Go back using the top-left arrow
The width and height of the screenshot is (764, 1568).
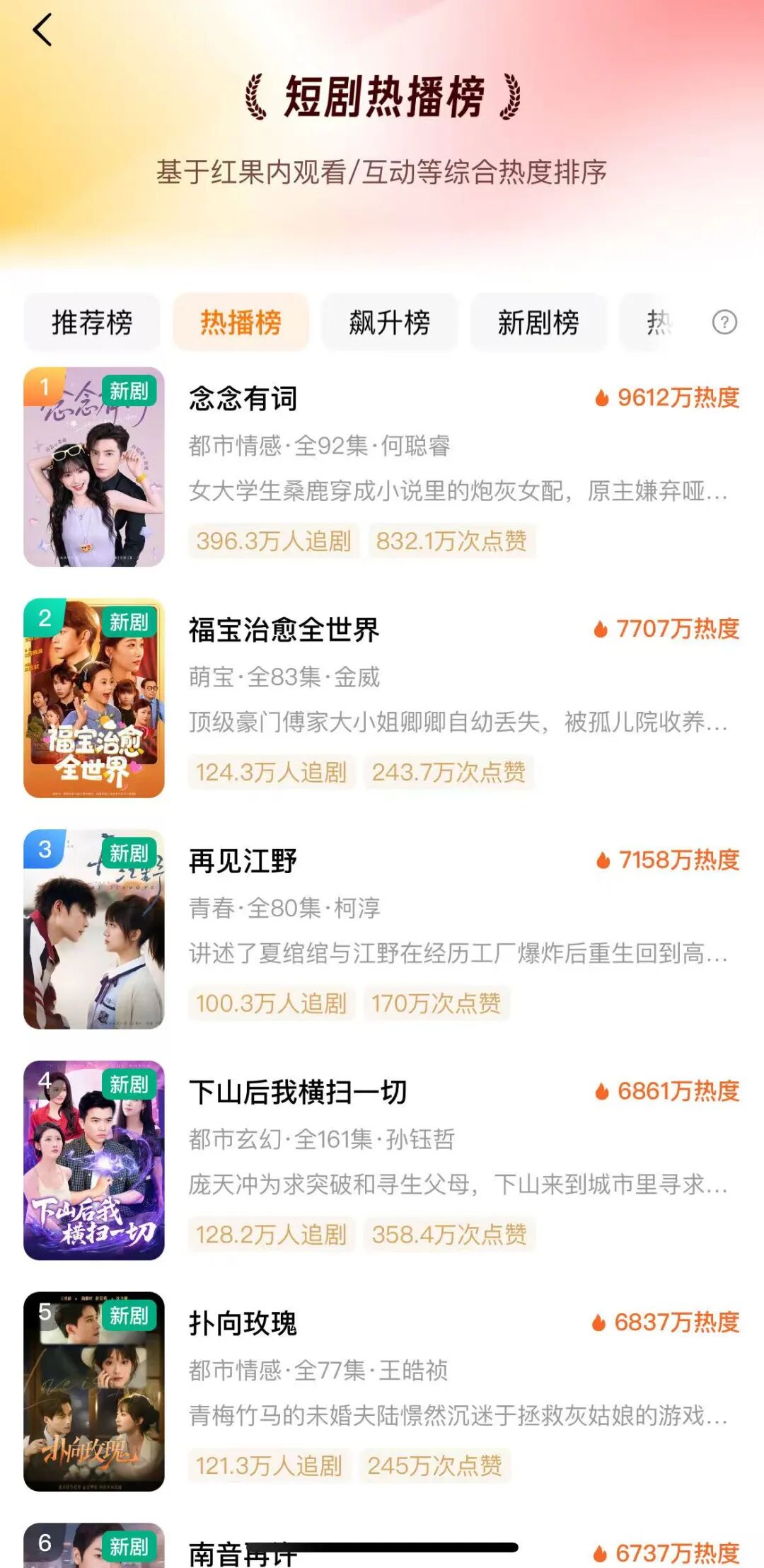(x=42, y=30)
